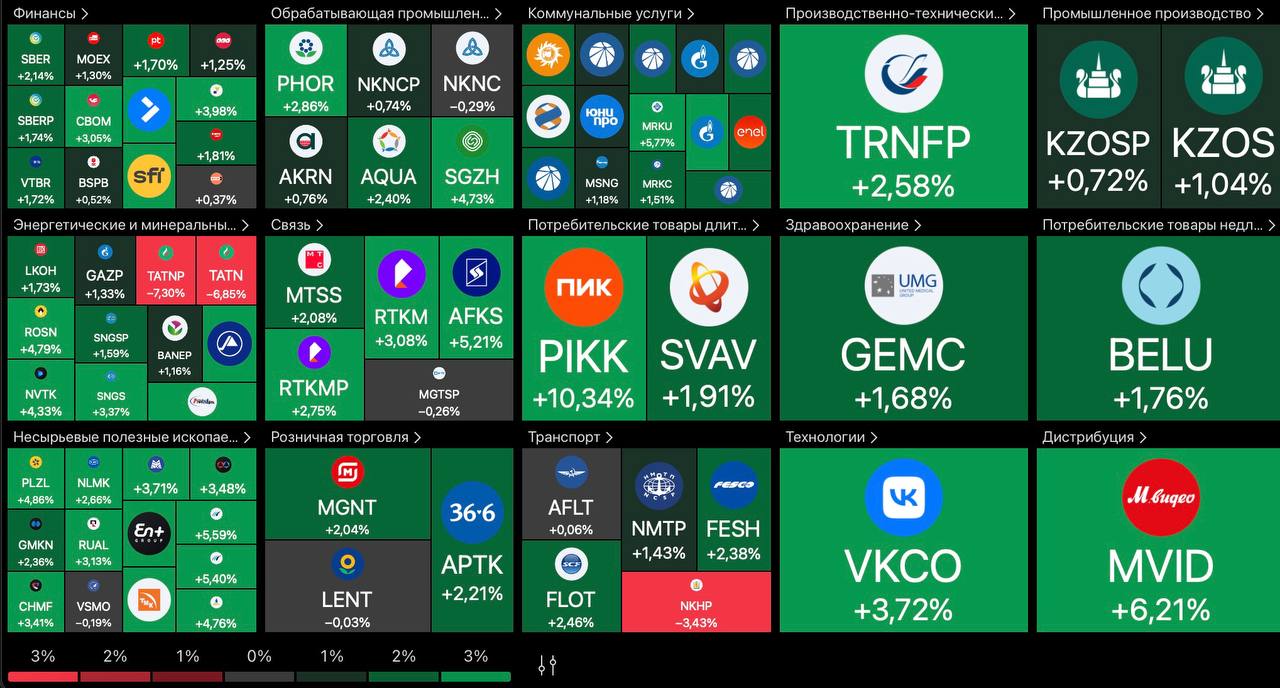View the BELU stock tile

(1160, 328)
